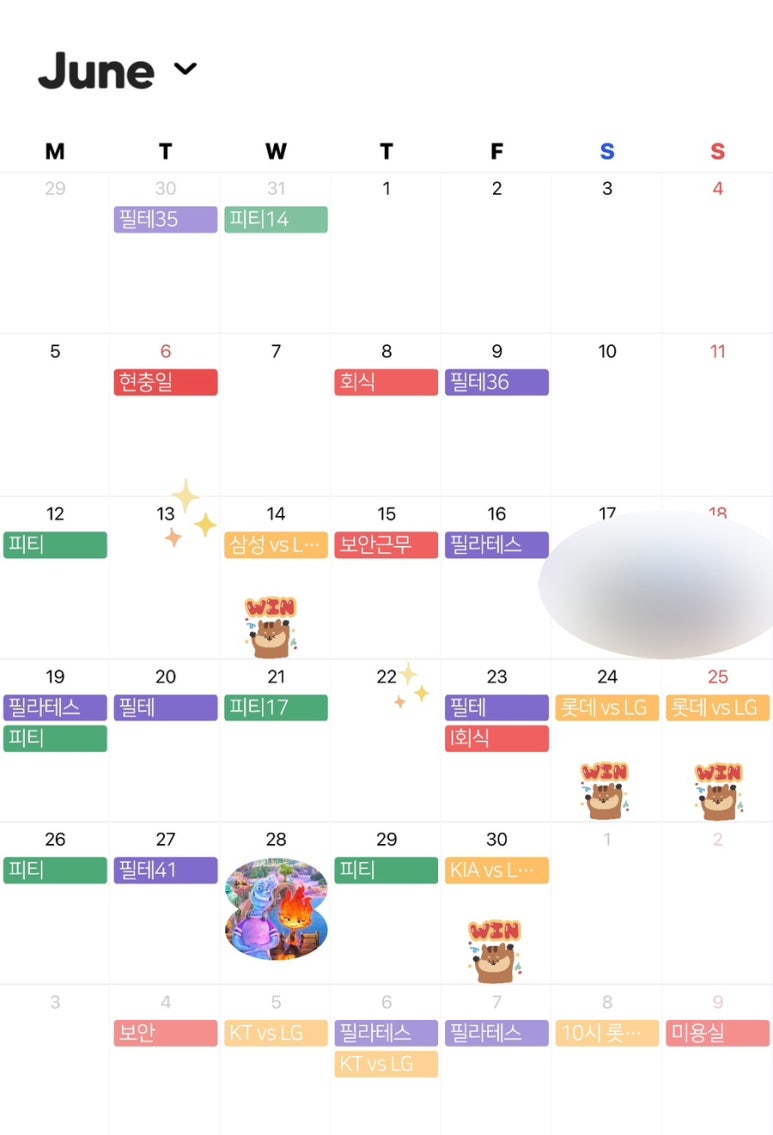773x1135 pixels.
Task: Open the 롯데 vs LG event on June 24
Action: coord(607,708)
